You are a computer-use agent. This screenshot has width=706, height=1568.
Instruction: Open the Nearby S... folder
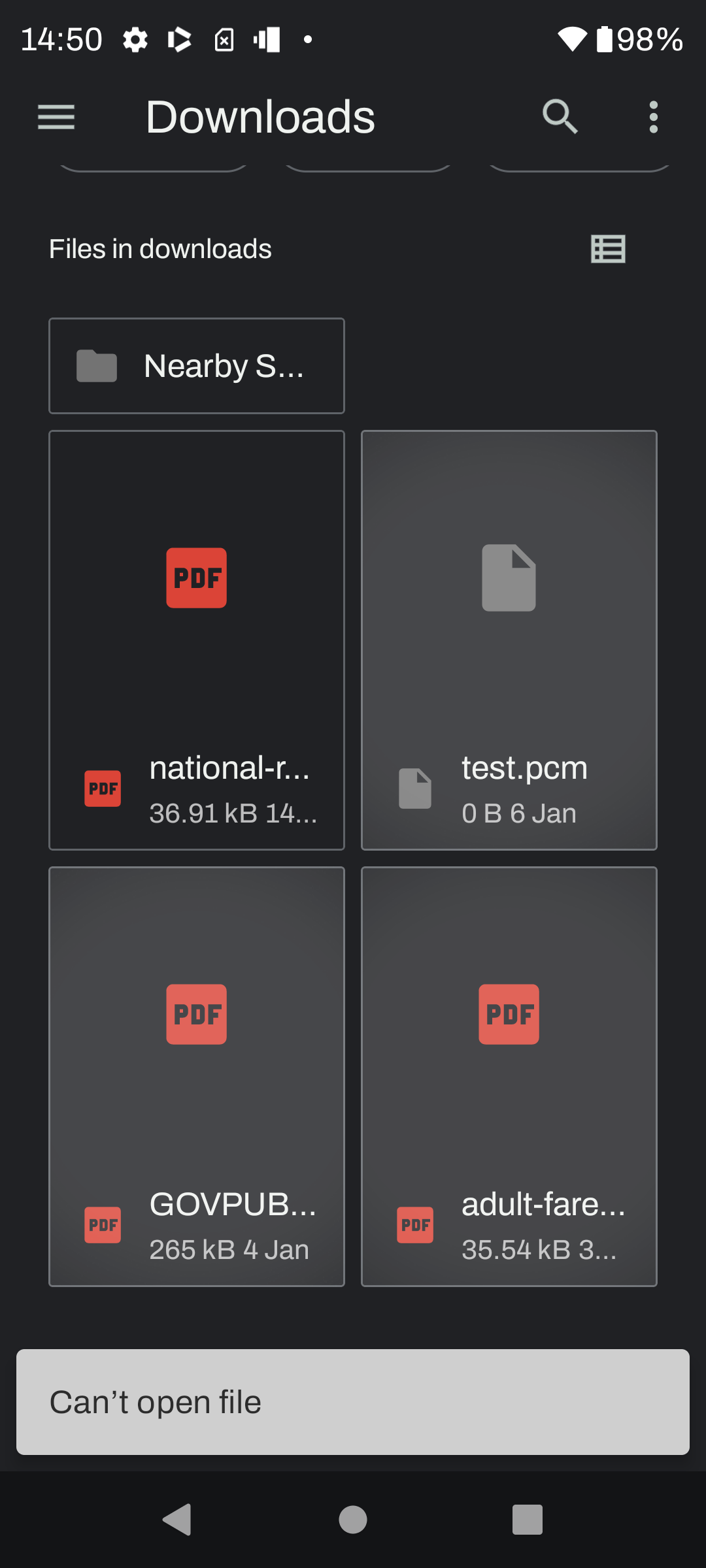(x=197, y=366)
